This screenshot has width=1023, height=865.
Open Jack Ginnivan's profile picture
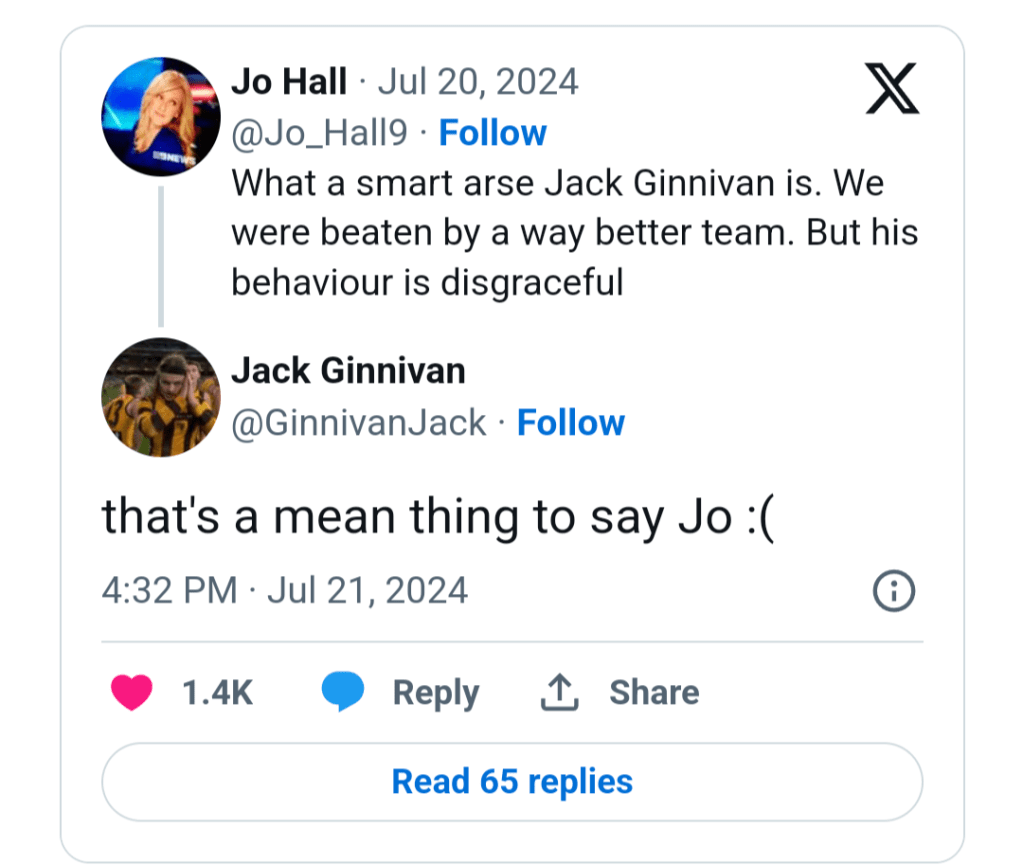point(161,397)
